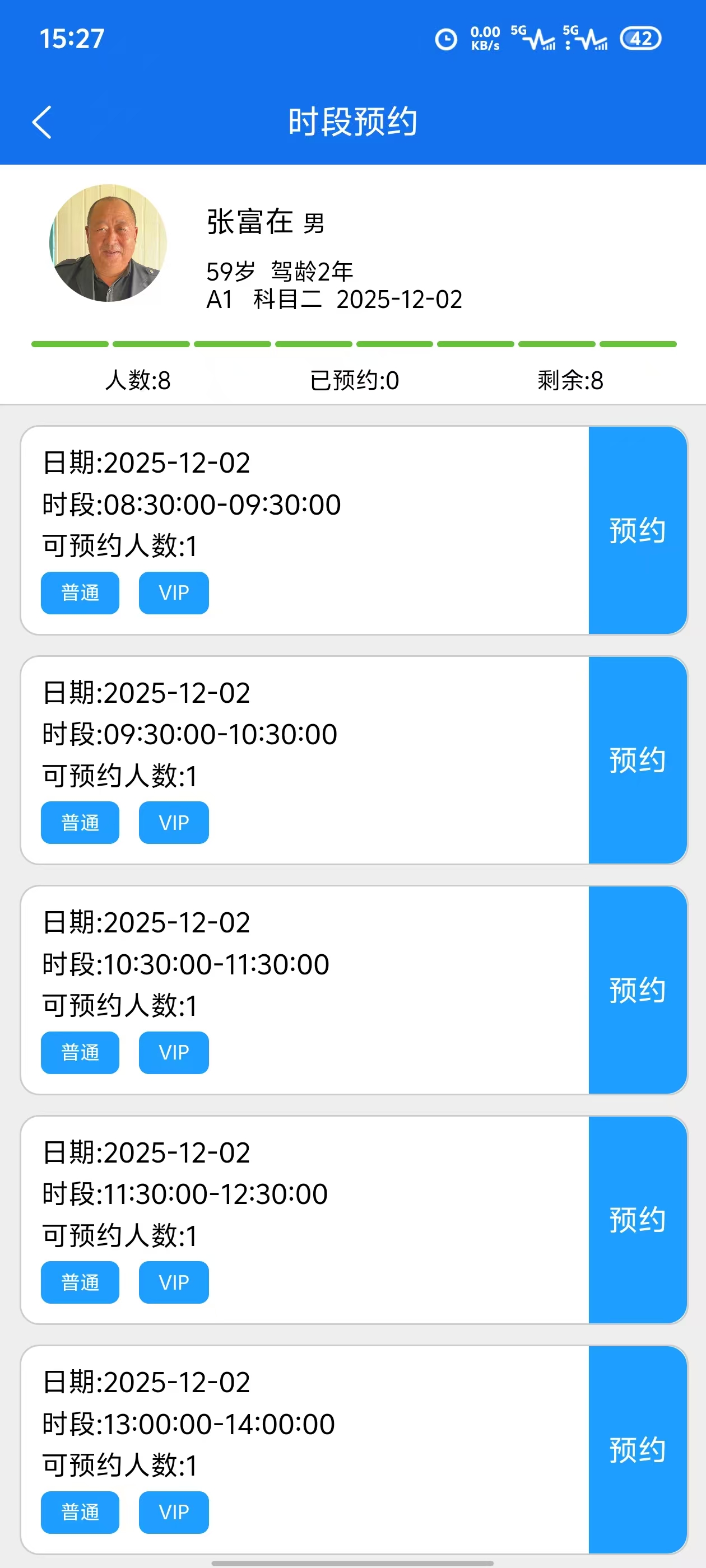Screen dimensions: 706x1568
Task: Book the 13:00:00-14:00:00 time slot
Action: click(x=637, y=1450)
